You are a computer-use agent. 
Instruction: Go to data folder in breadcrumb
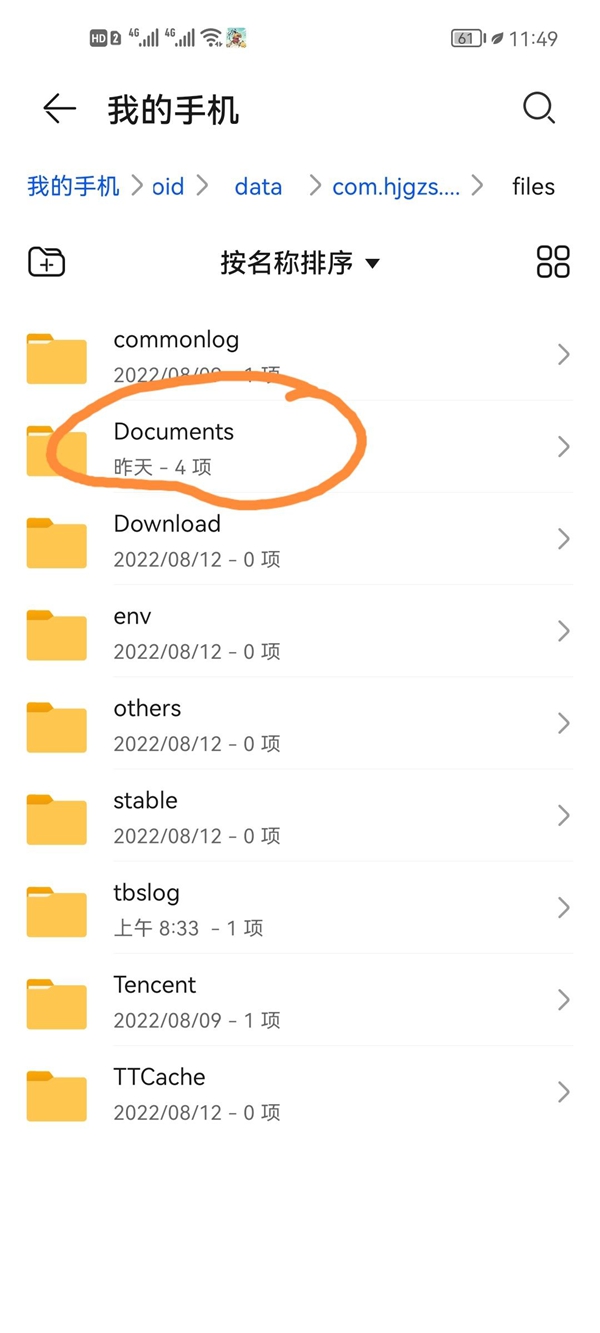pos(258,186)
